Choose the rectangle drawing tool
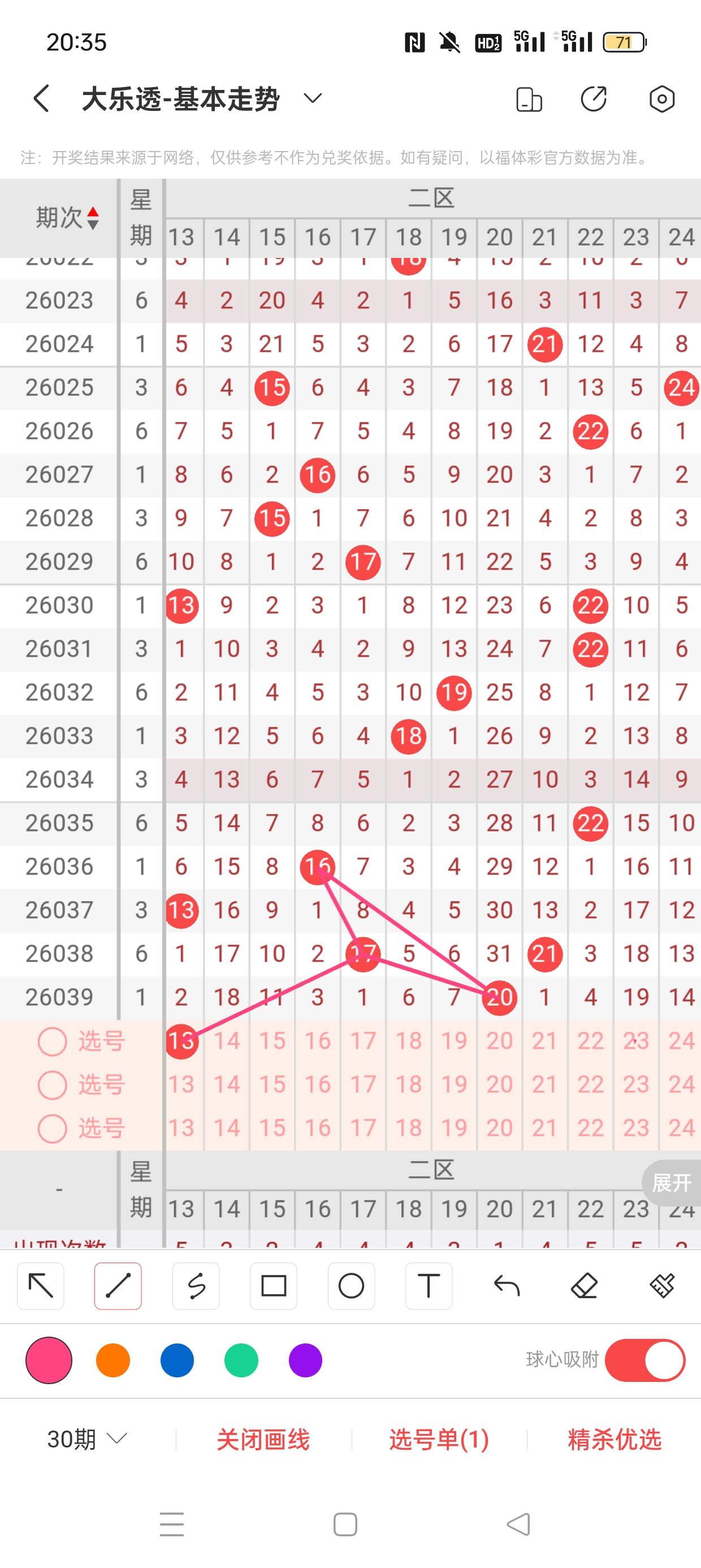This screenshot has width=701, height=1568. 273,1286
